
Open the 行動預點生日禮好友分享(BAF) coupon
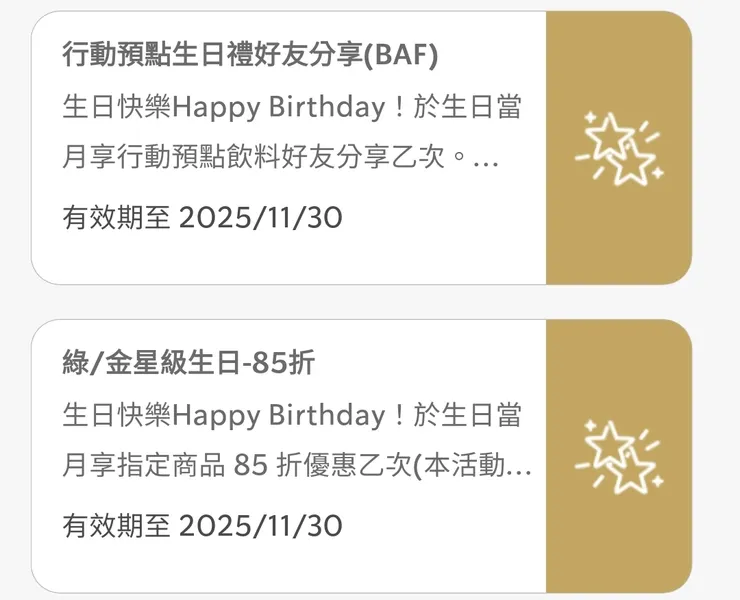[x=290, y=148]
